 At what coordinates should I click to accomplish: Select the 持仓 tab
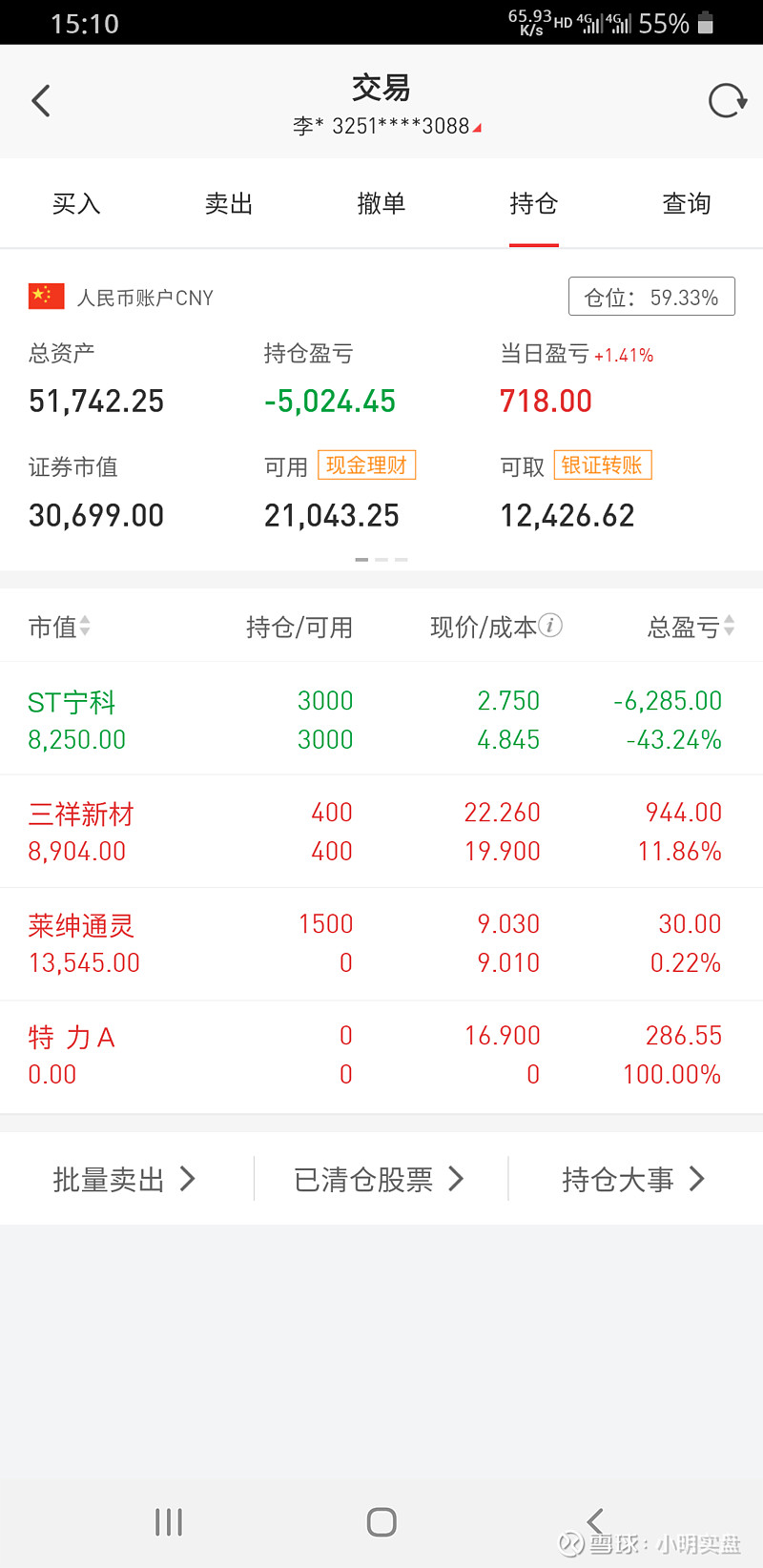tap(534, 204)
